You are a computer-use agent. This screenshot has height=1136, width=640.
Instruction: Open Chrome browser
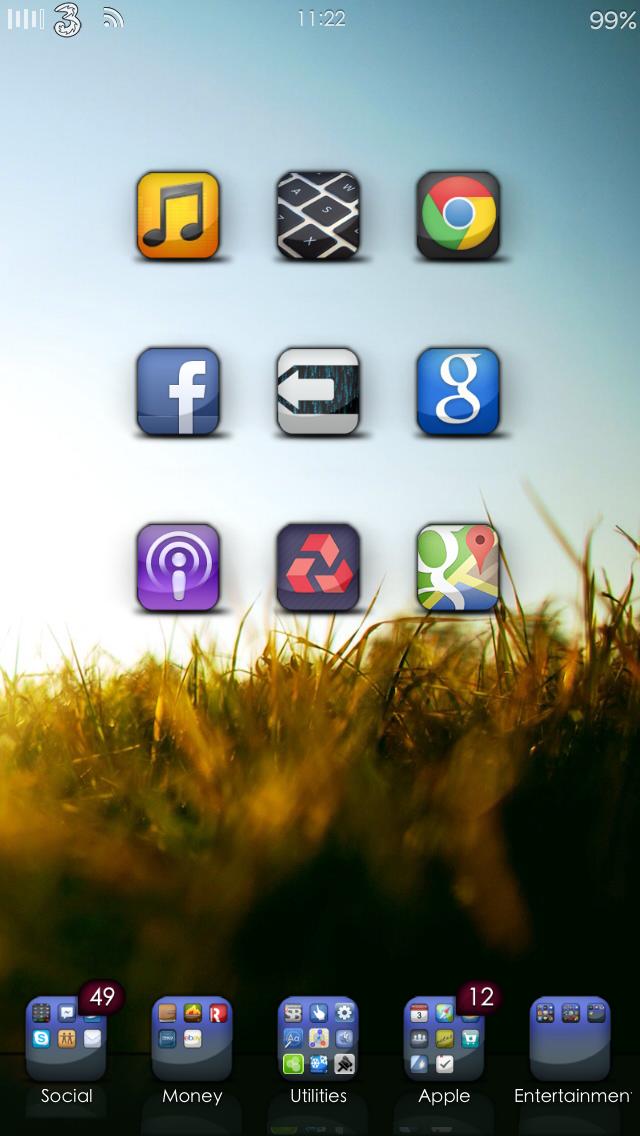(458, 215)
